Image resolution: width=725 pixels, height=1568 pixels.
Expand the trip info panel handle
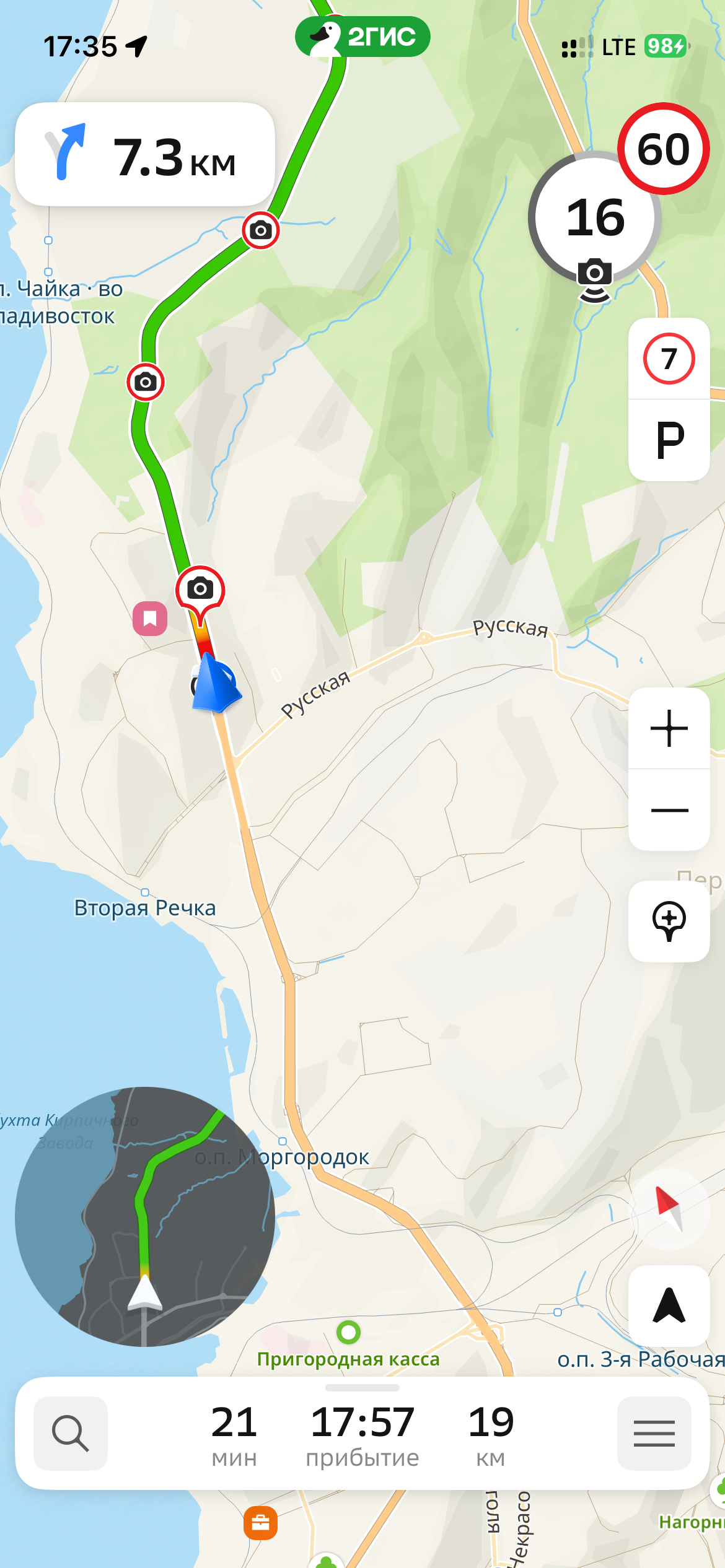coord(362,1388)
